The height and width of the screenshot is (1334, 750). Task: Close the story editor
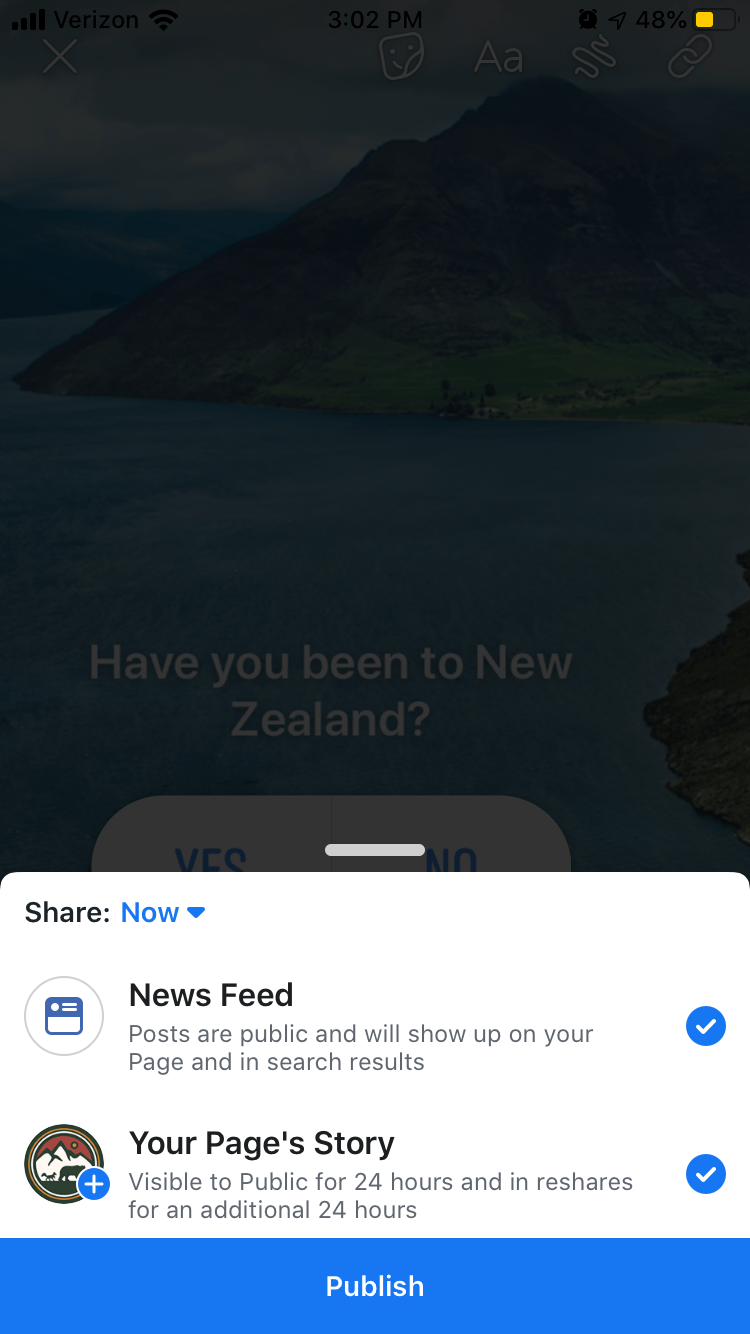[x=60, y=57]
